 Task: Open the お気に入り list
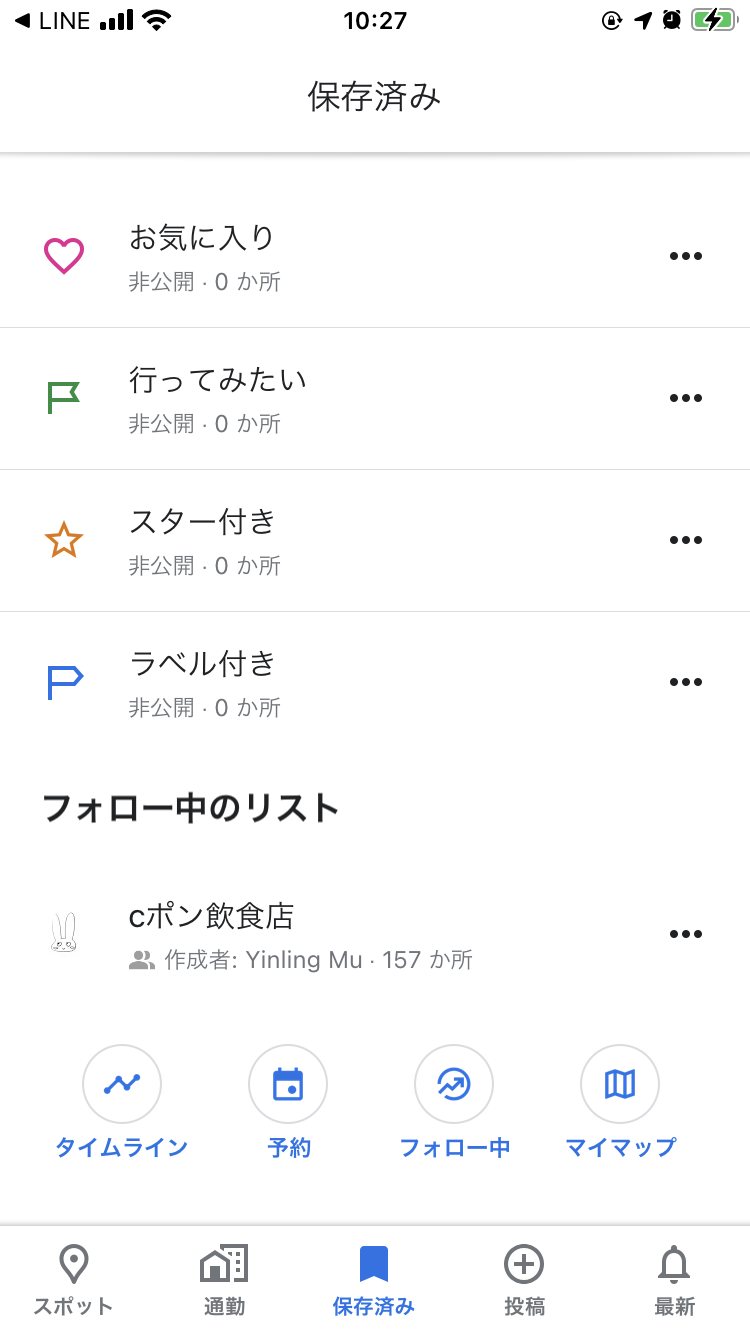point(375,257)
